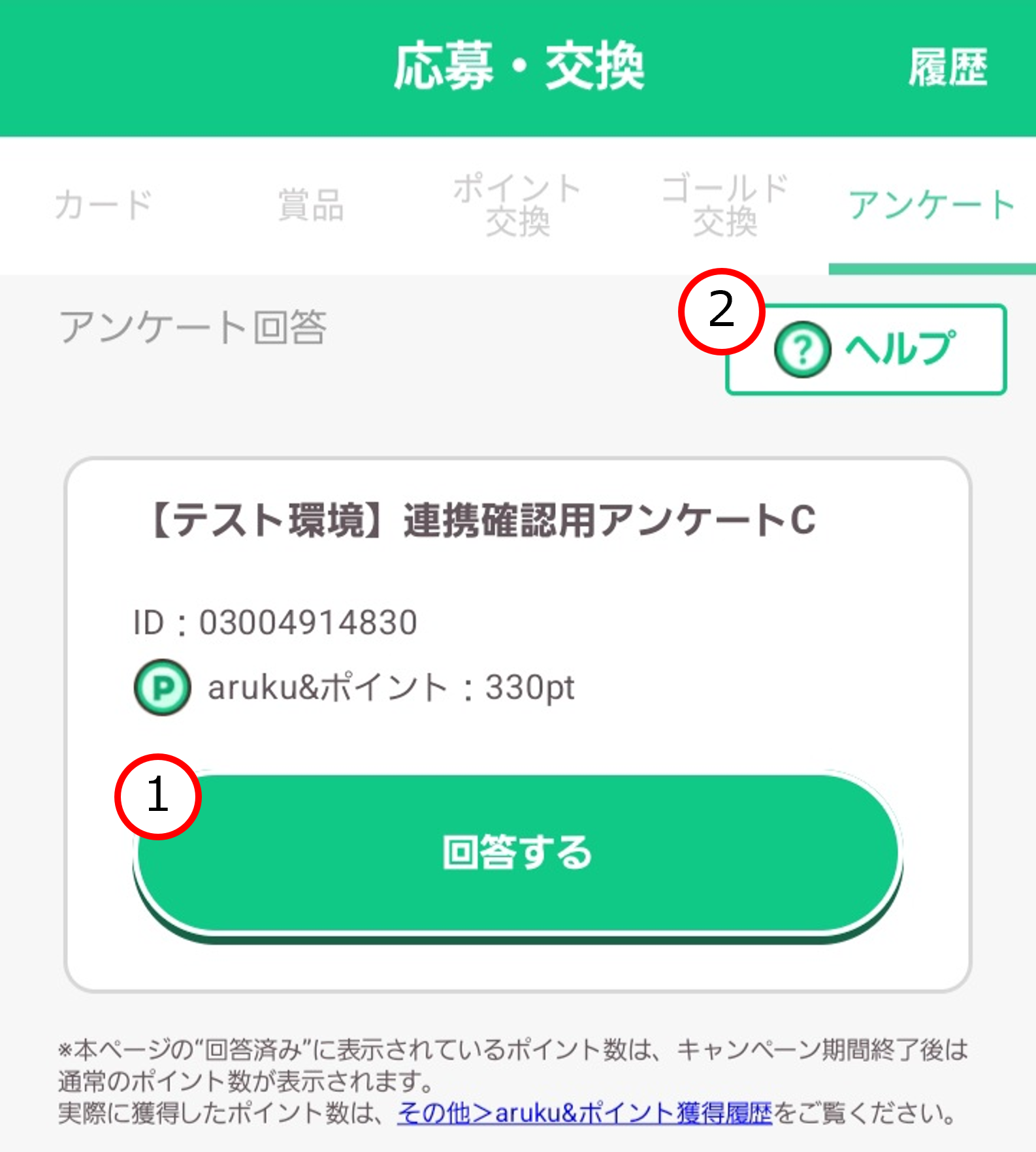
Task: Open the 履歴 history screen
Action: coord(948,65)
